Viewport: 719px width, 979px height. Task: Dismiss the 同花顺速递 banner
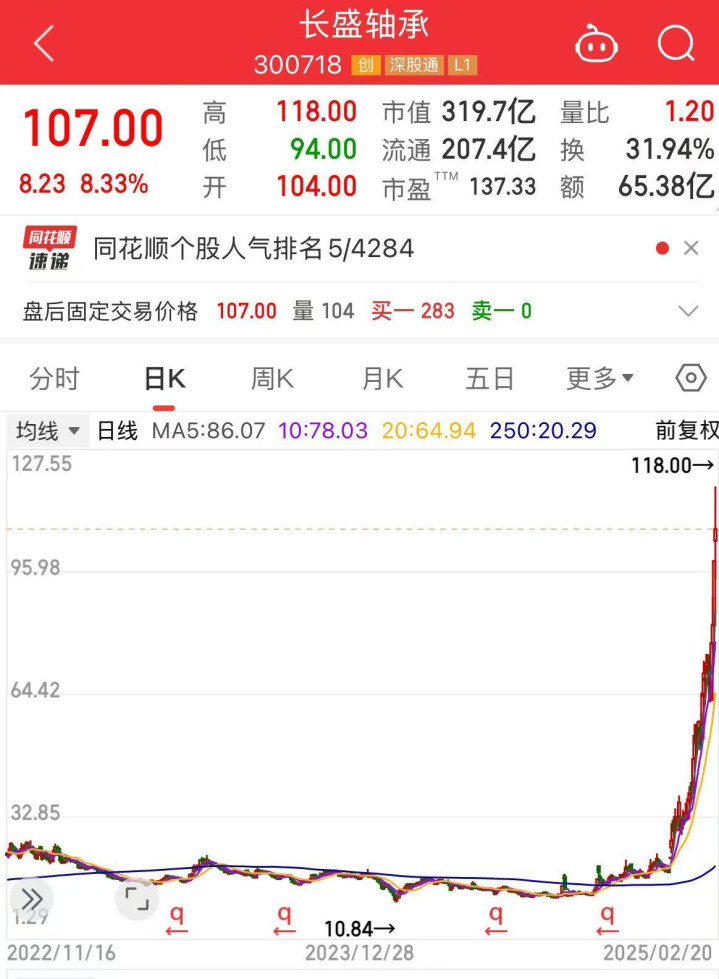[691, 248]
